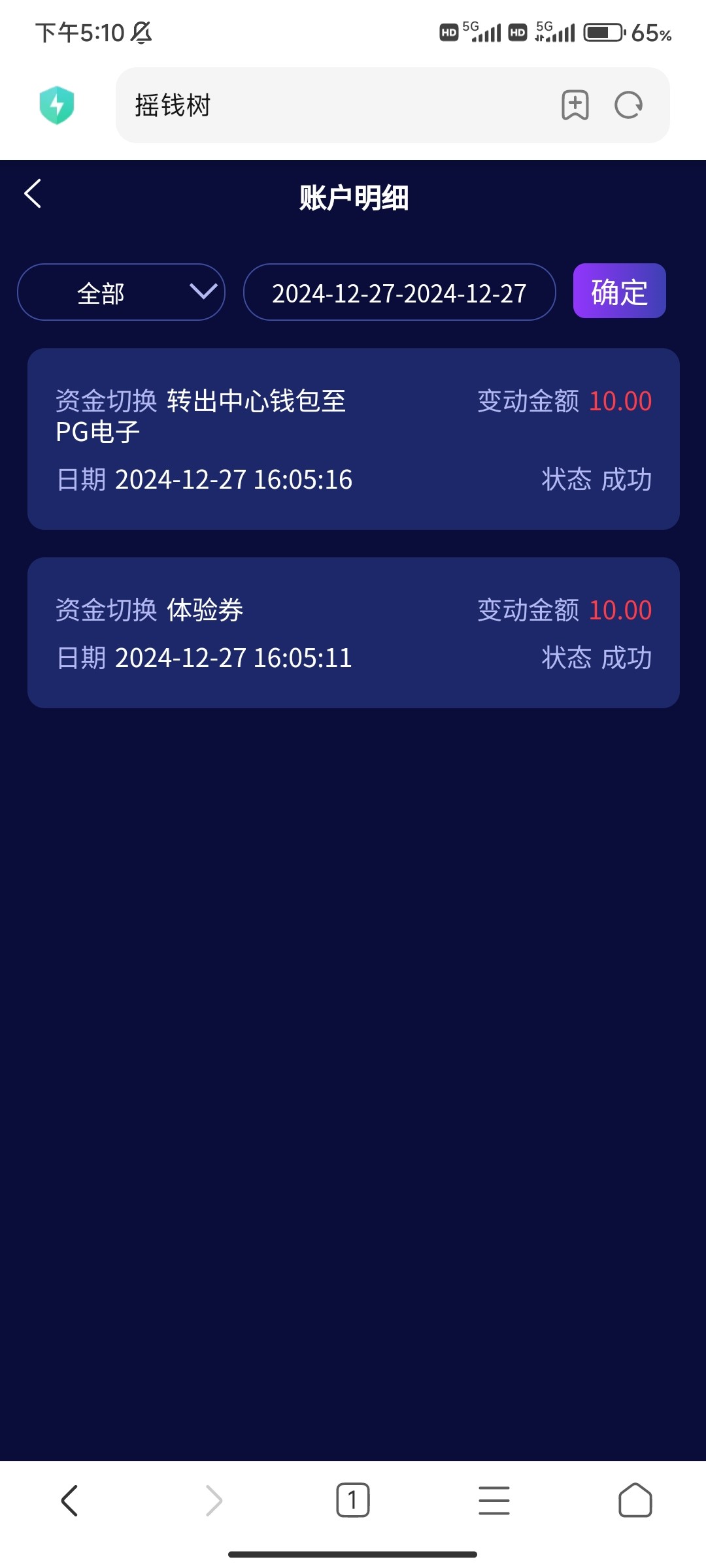Viewport: 706px width, 1568px height.
Task: Open the browser tabs switcher
Action: tap(353, 1500)
